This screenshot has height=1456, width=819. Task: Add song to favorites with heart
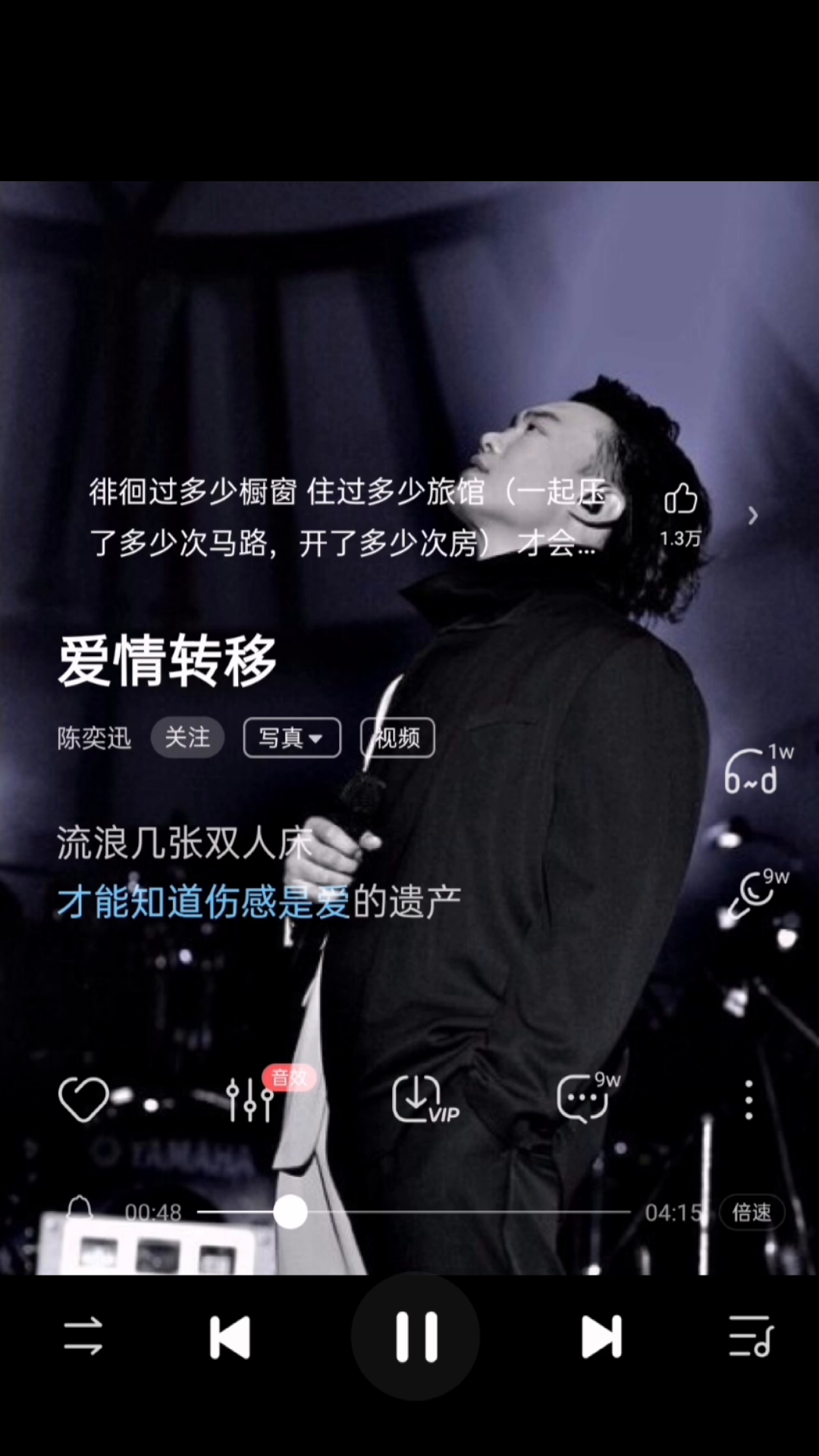tap(83, 1099)
